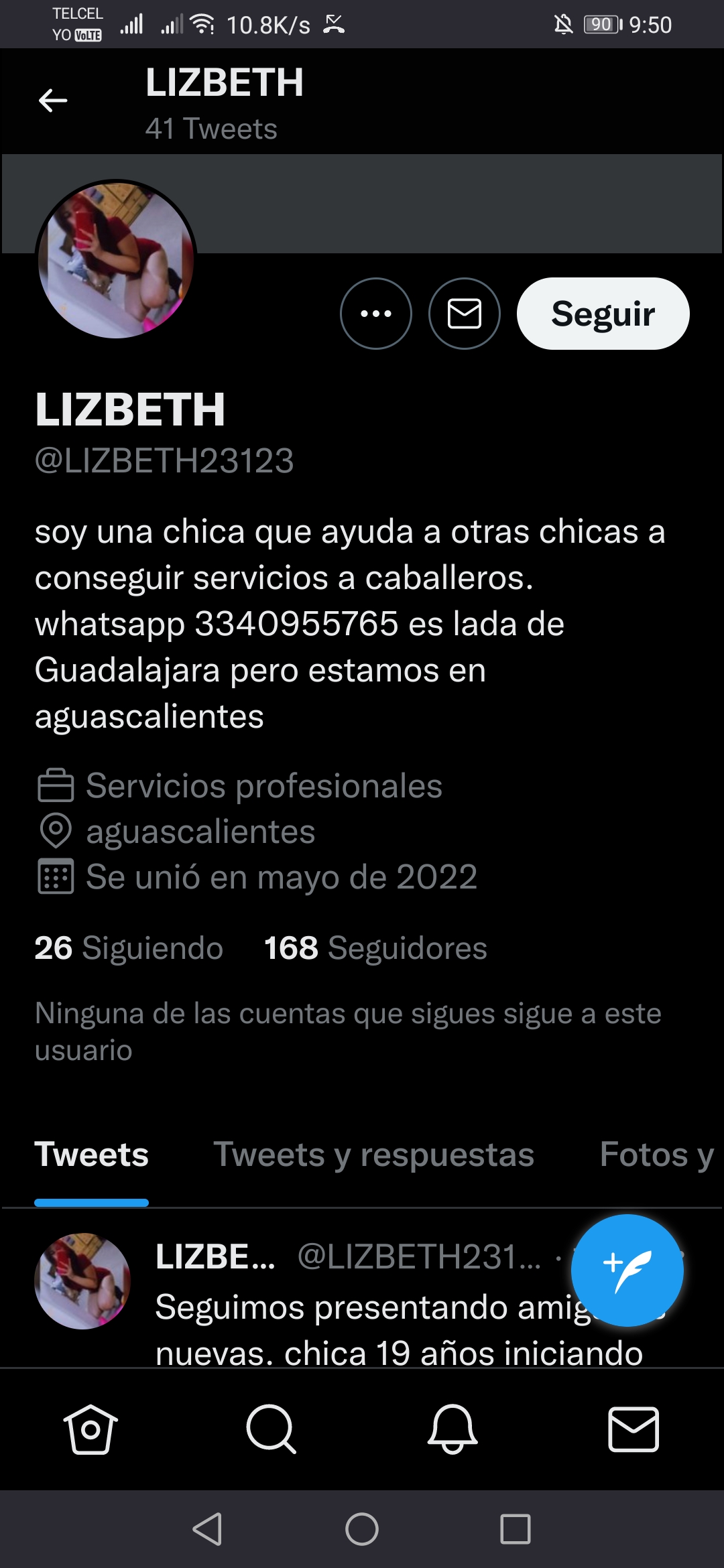The width and height of the screenshot is (724, 1568).
Task: Compose a new tweet
Action: click(627, 1270)
